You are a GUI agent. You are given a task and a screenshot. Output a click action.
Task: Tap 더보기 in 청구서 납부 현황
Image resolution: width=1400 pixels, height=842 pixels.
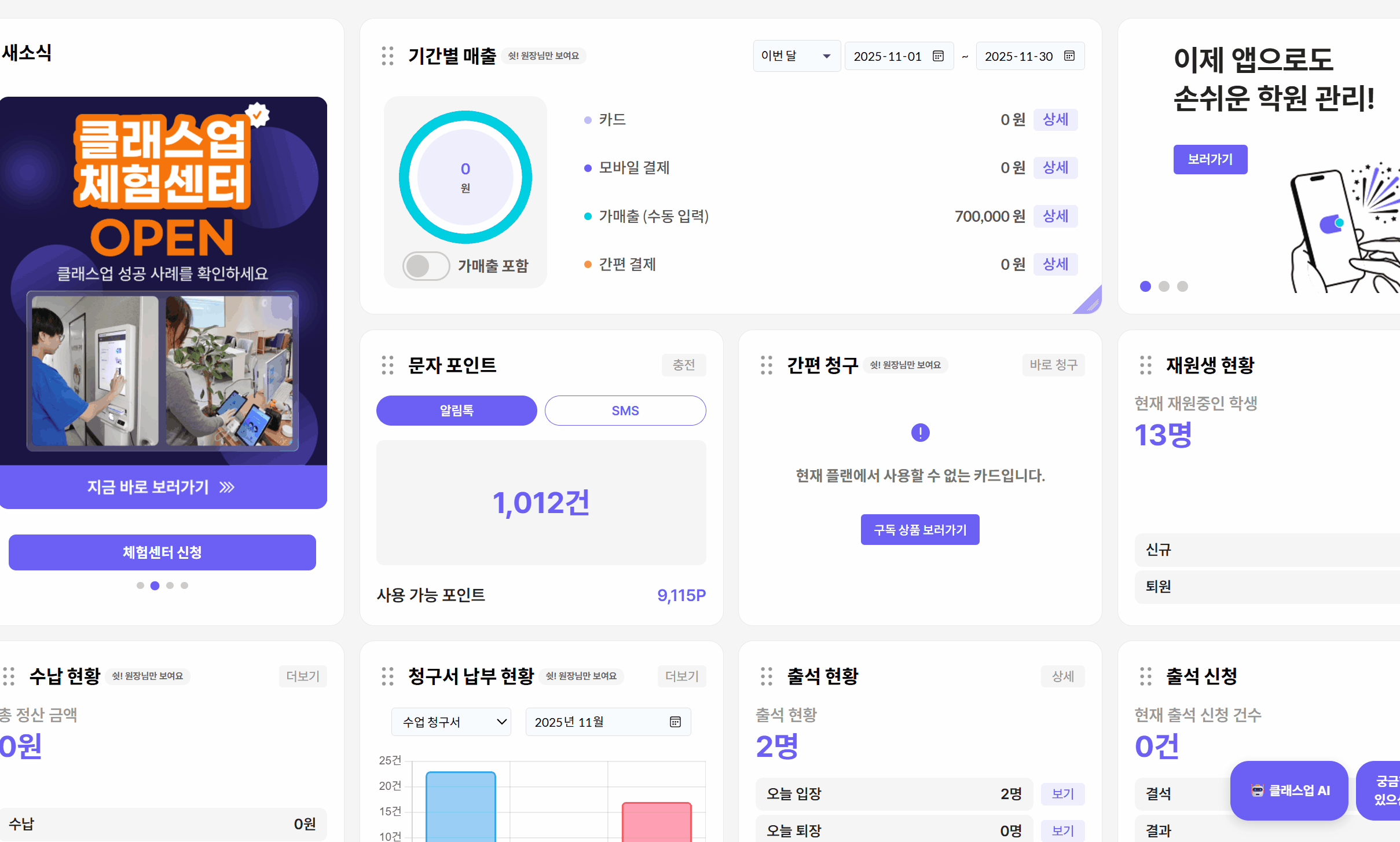(x=681, y=676)
